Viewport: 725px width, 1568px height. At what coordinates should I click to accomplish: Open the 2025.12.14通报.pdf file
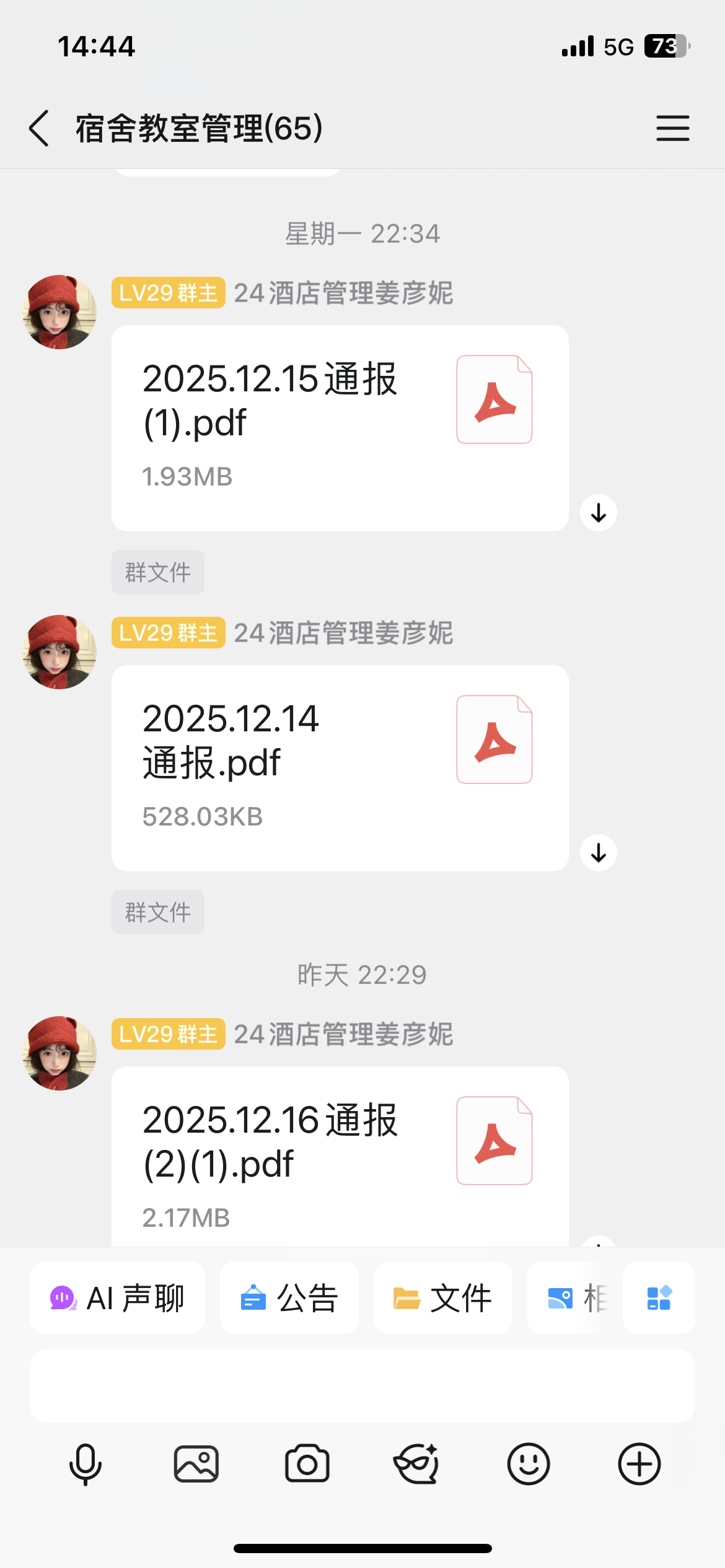click(340, 768)
